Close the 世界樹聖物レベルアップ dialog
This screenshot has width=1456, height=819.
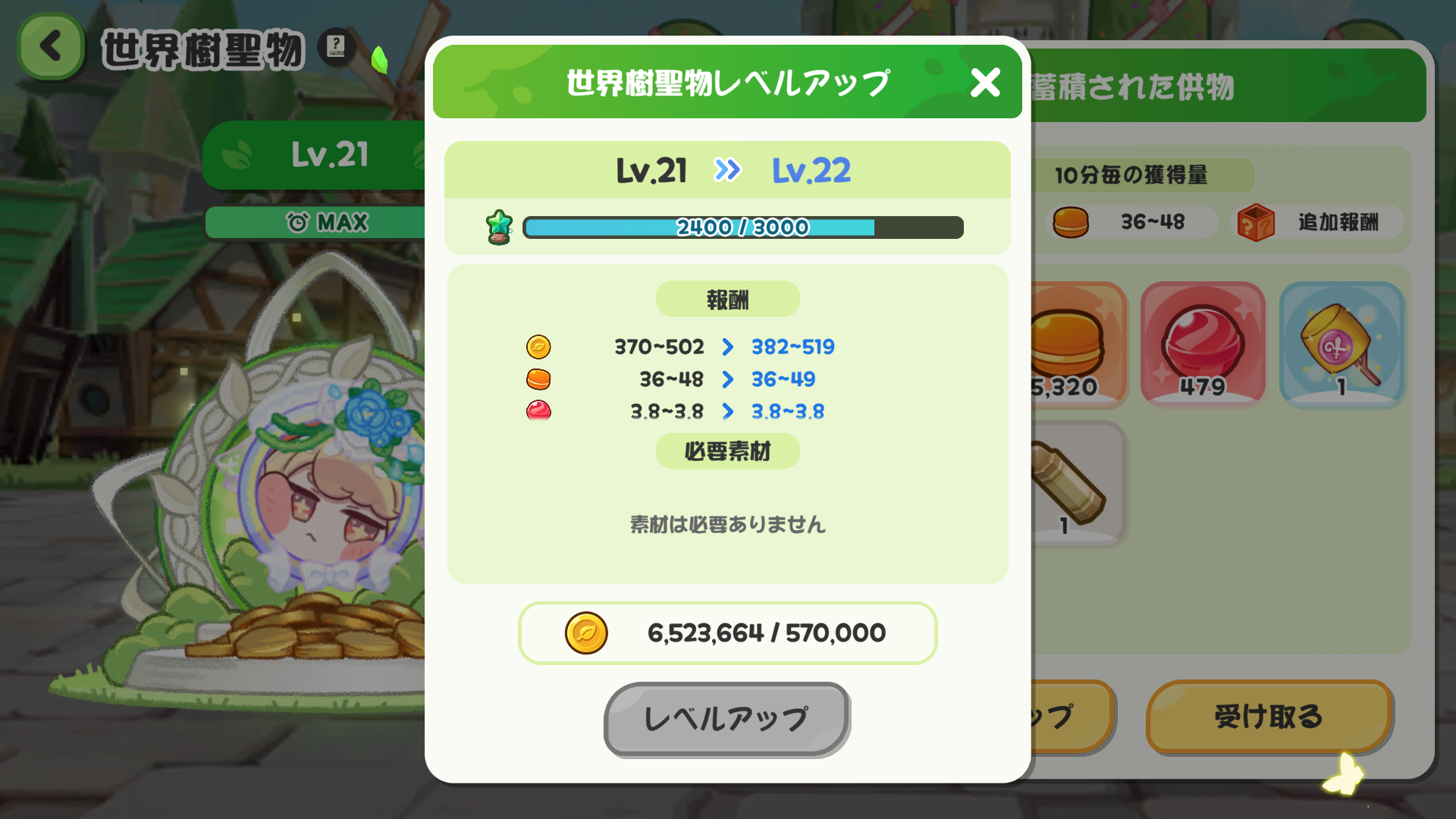click(x=985, y=82)
